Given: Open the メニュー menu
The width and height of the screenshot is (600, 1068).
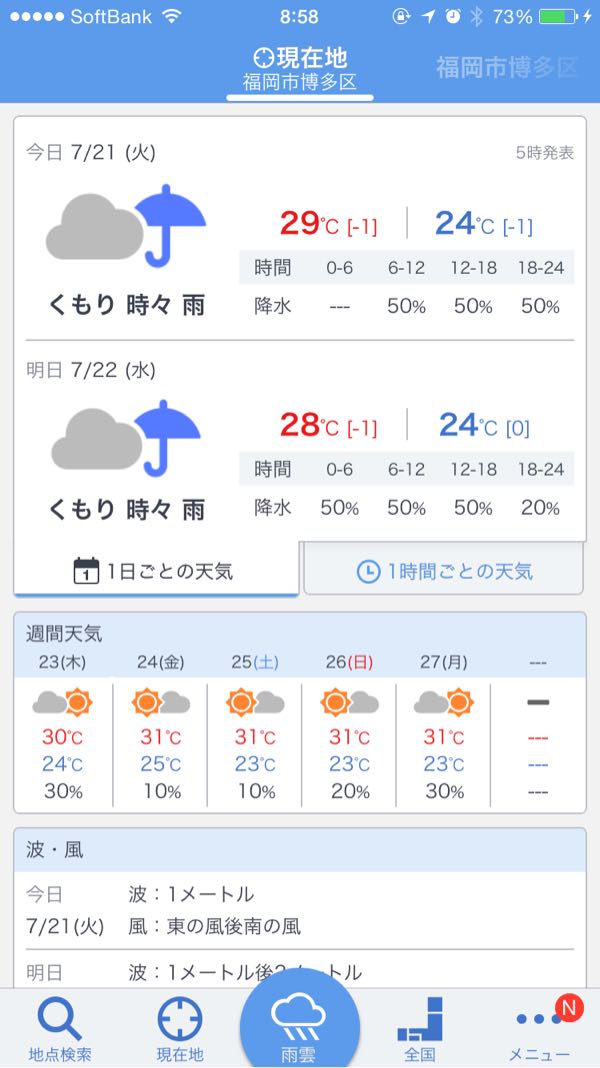Looking at the screenshot, I should (540, 1028).
